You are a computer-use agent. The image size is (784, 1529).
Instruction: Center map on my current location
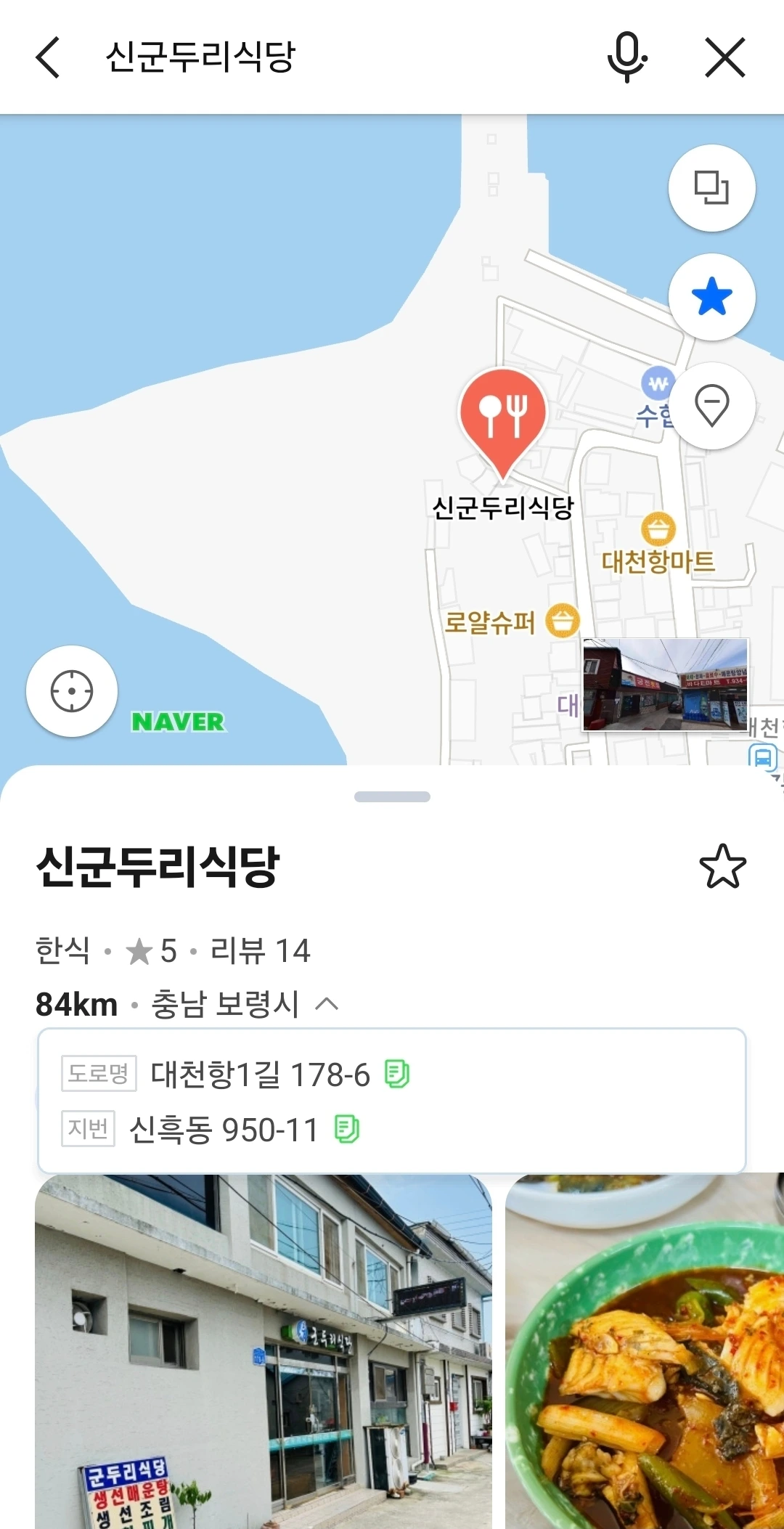pyautogui.click(x=72, y=691)
